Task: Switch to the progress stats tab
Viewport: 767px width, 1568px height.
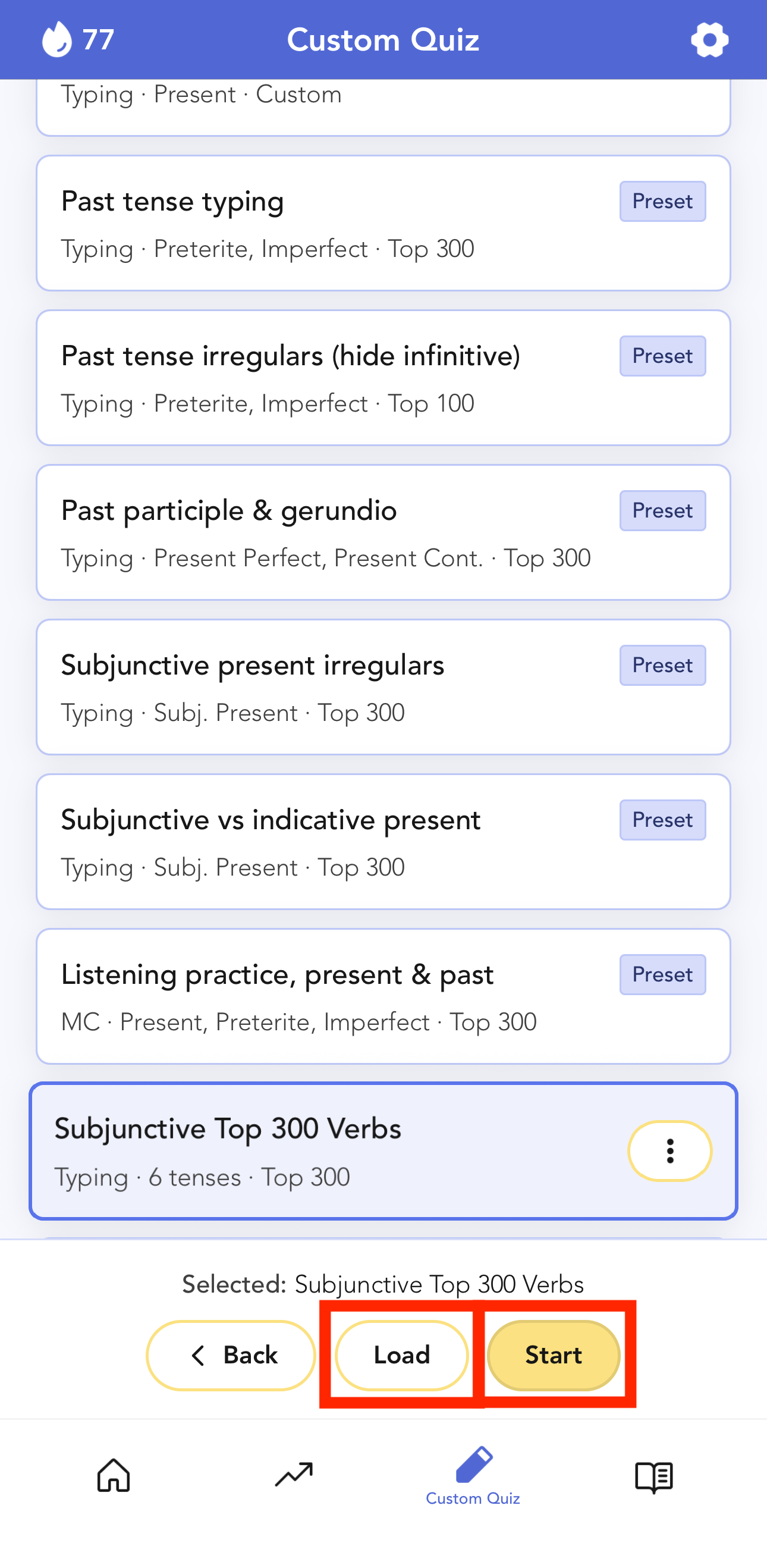Action: point(294,1475)
